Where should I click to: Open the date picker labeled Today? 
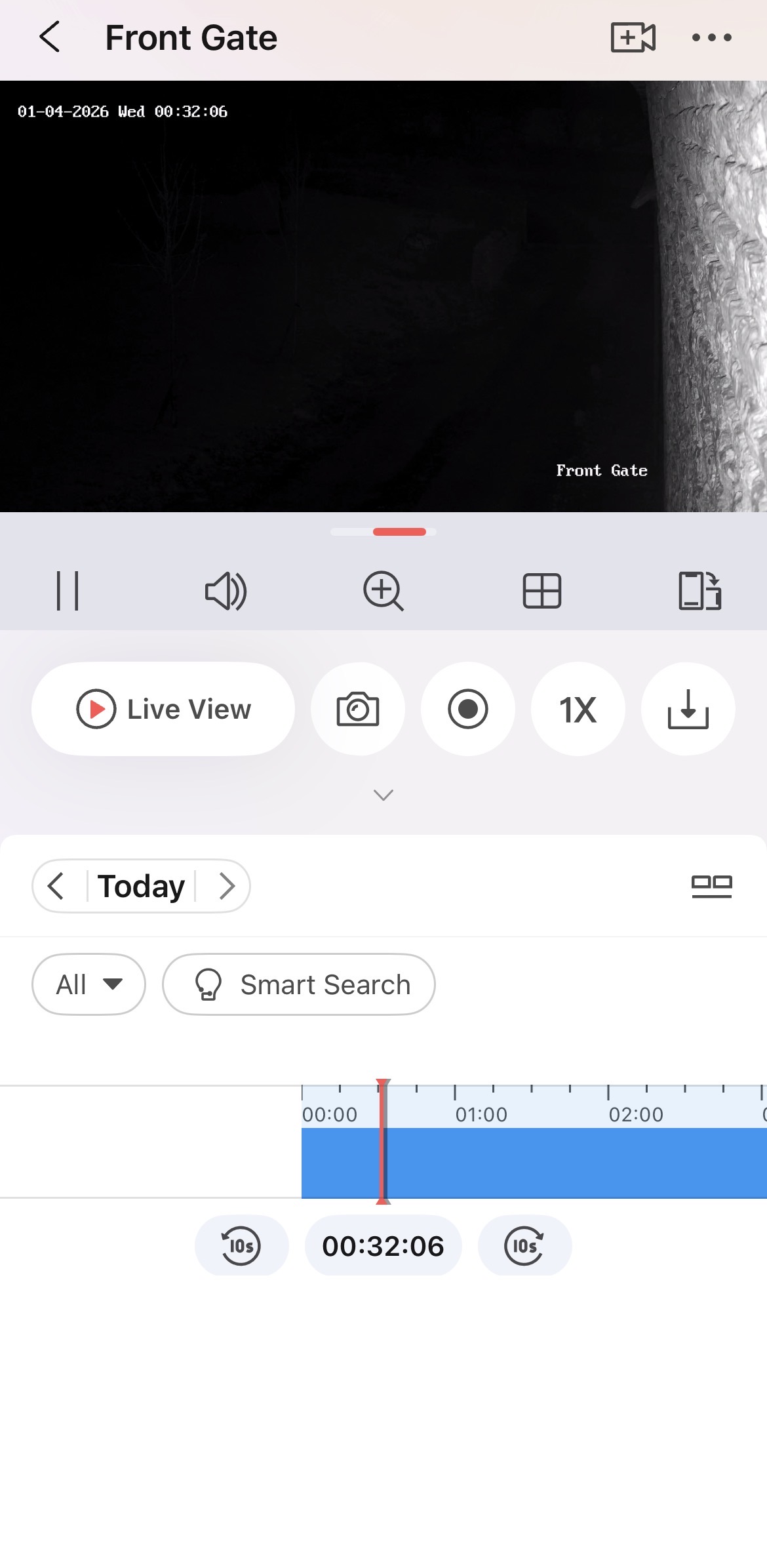141,886
